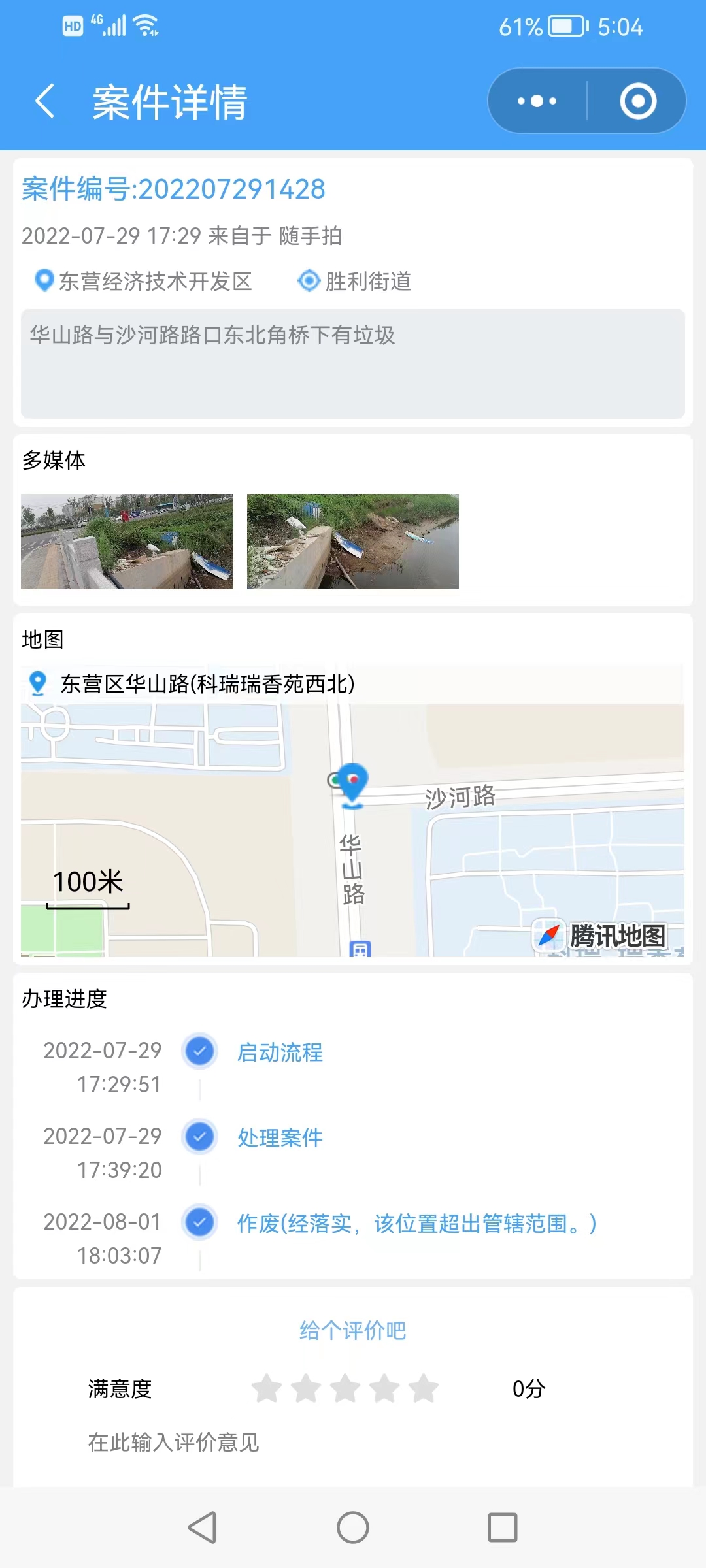
Task: Close the mini program with the circle button
Action: [638, 101]
